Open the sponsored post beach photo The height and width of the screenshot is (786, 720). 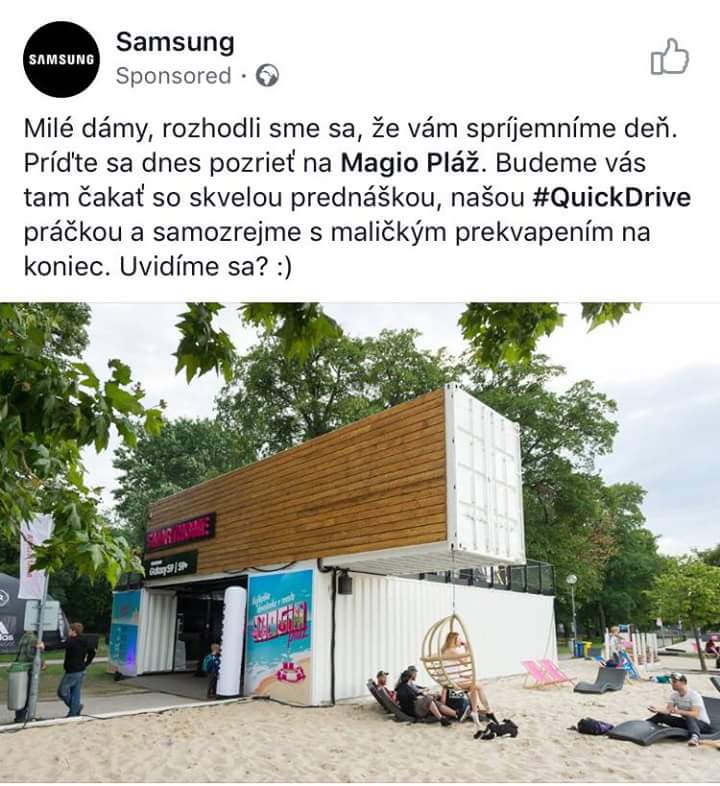click(360, 542)
